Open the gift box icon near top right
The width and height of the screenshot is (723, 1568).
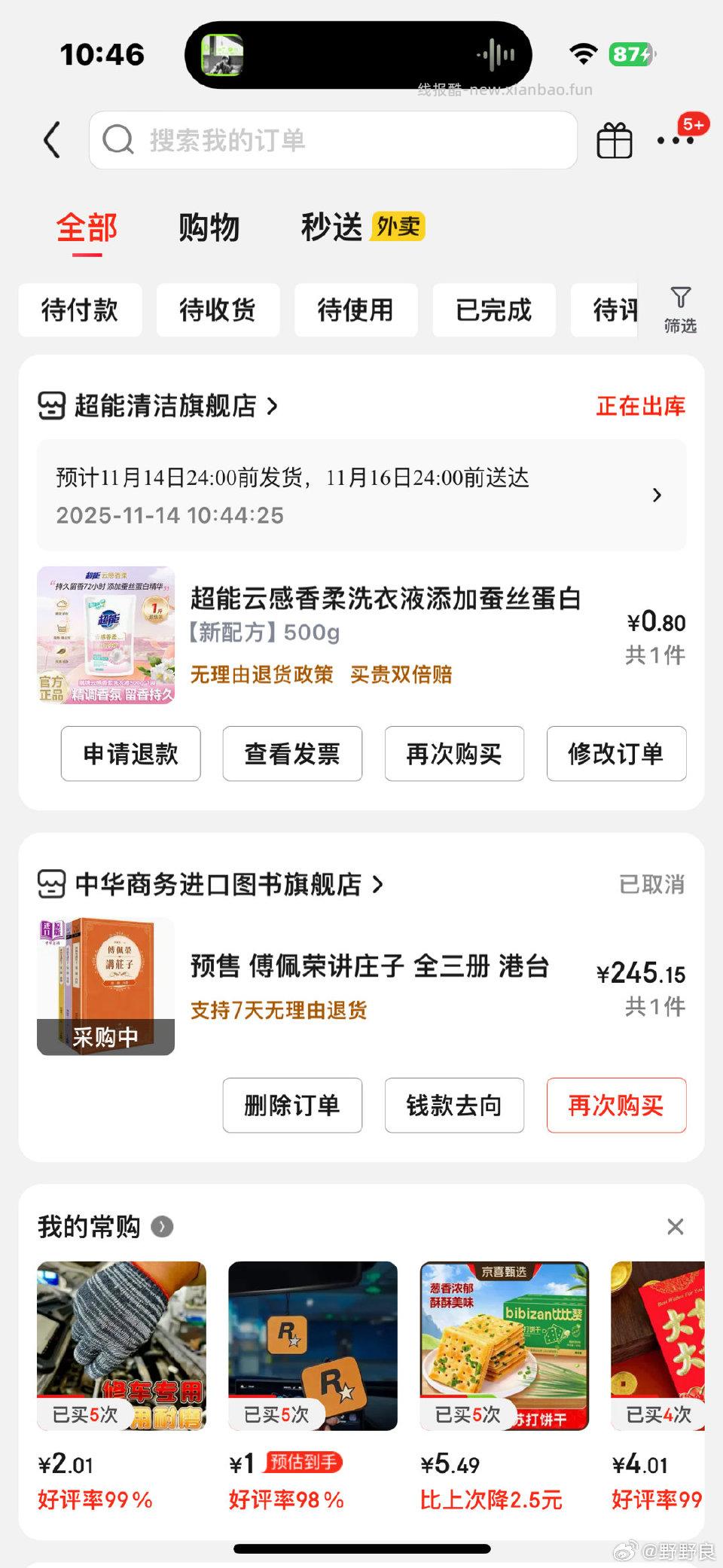click(615, 140)
